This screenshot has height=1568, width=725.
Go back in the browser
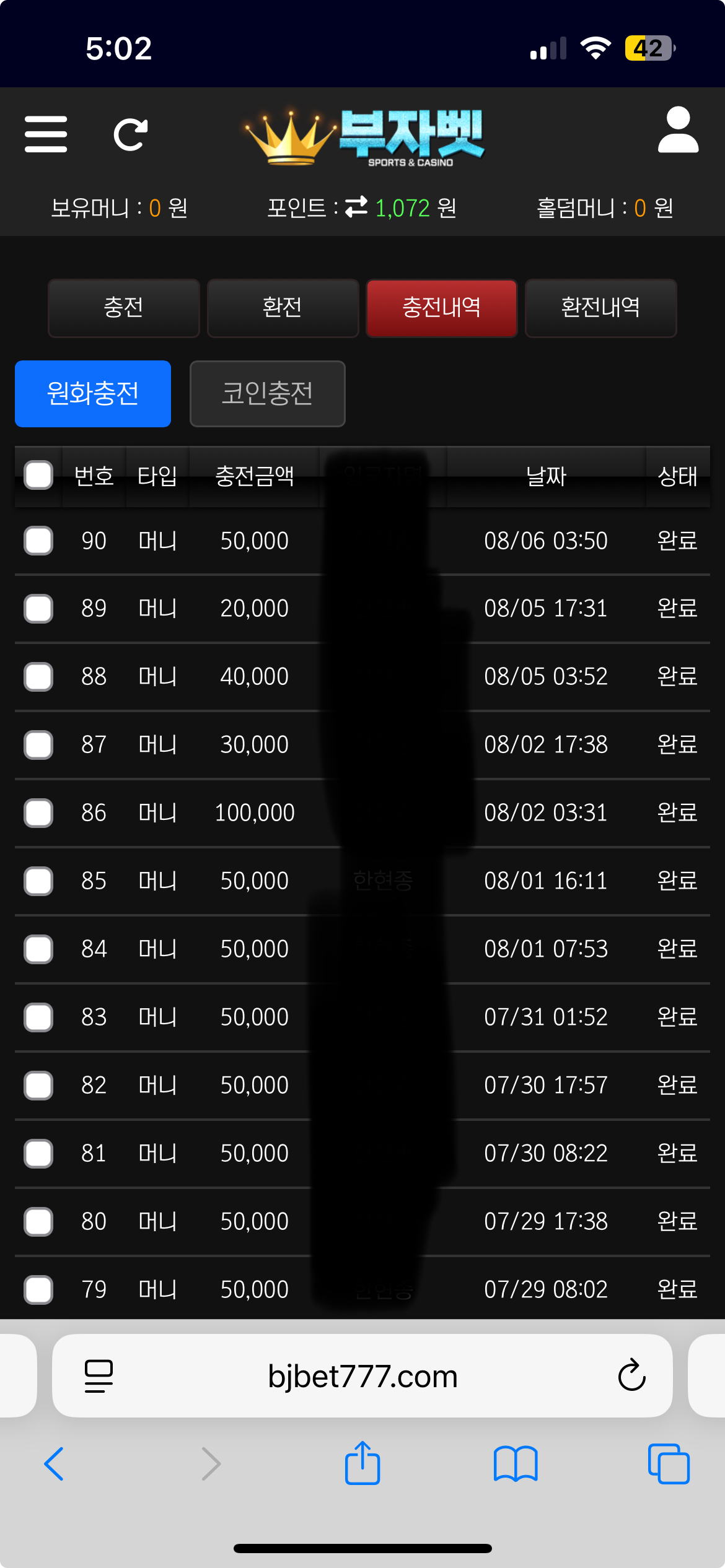(x=54, y=1464)
